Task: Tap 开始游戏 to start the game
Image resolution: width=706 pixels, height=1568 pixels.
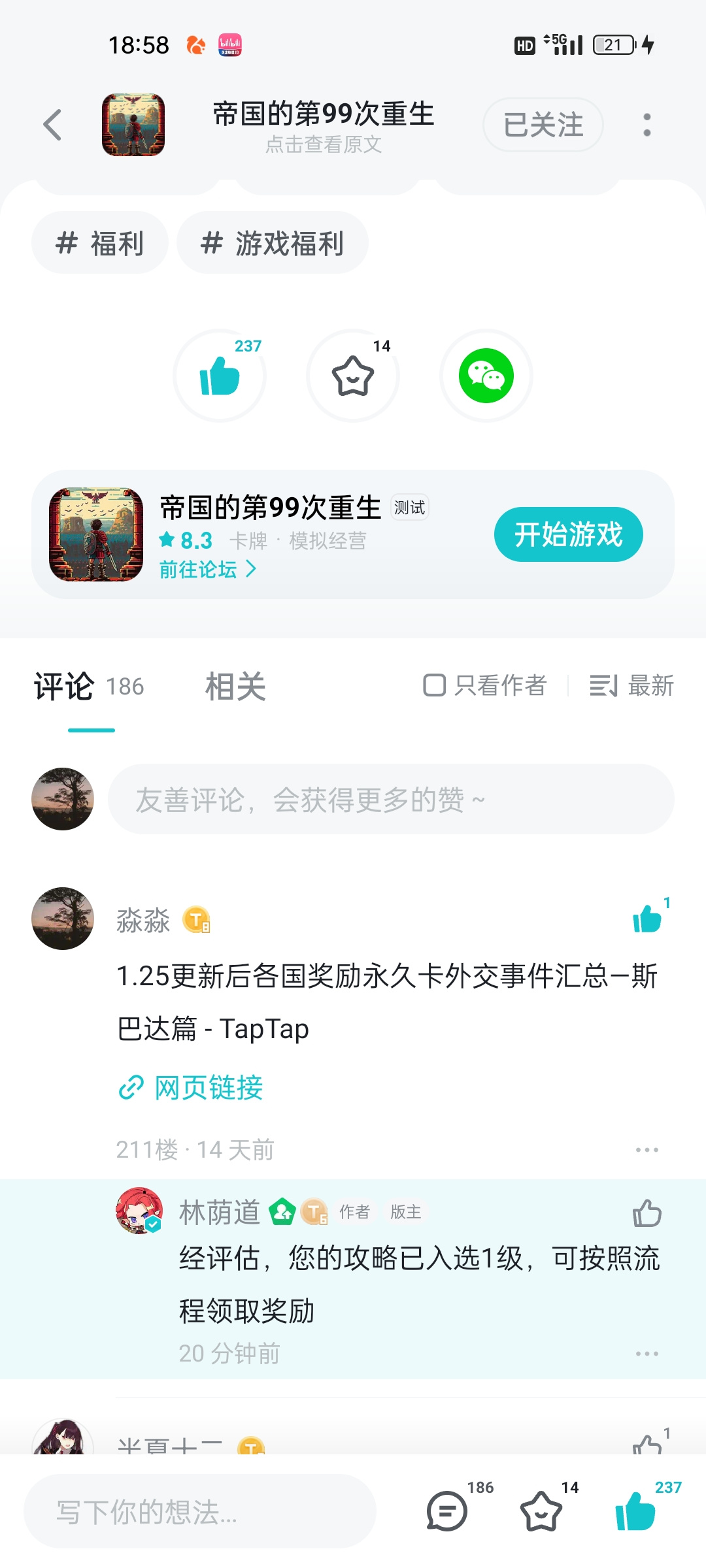Action: [568, 534]
